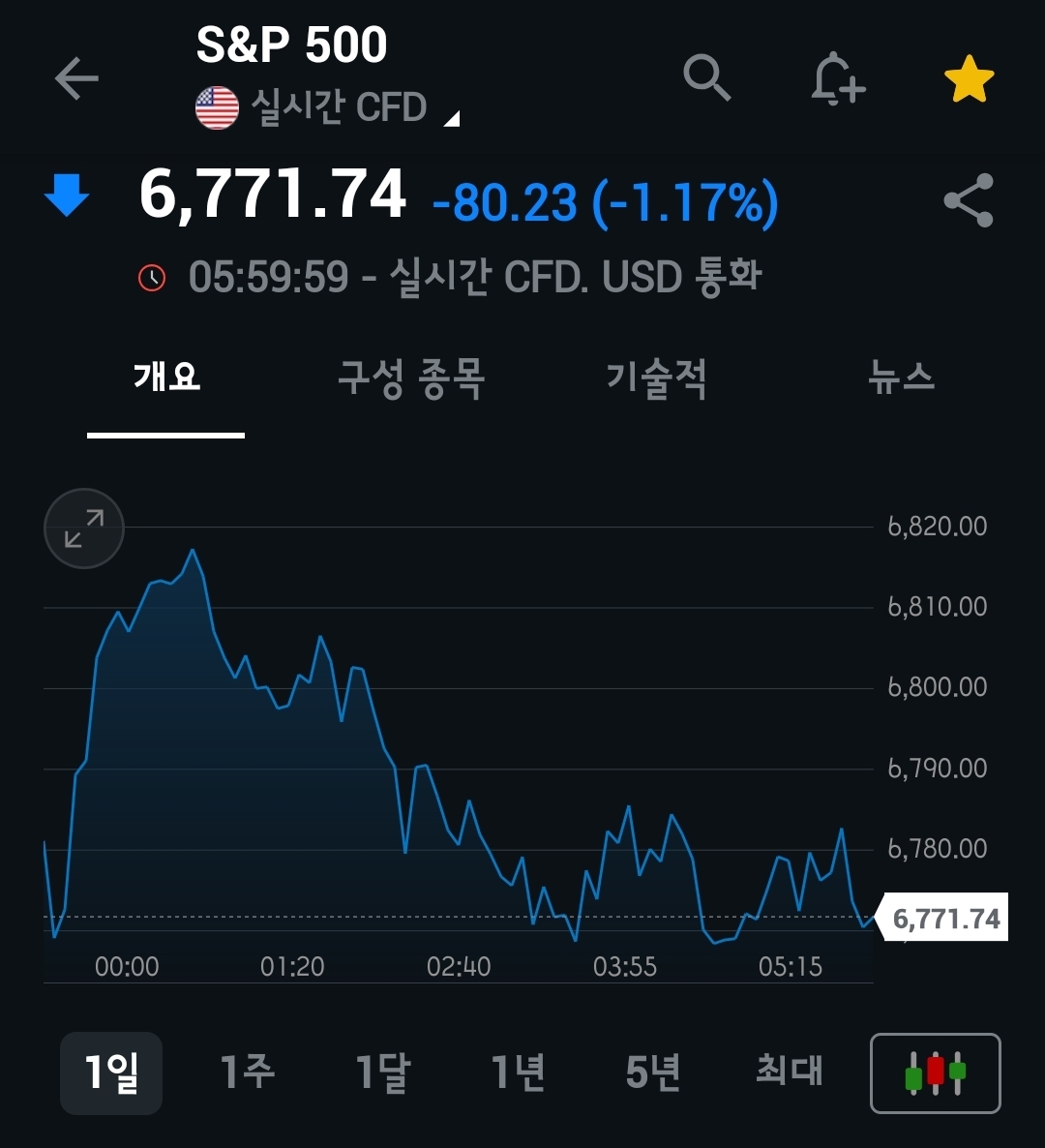Change chart range to 1달
Image resolution: width=1045 pixels, height=1148 pixels.
coord(382,1072)
